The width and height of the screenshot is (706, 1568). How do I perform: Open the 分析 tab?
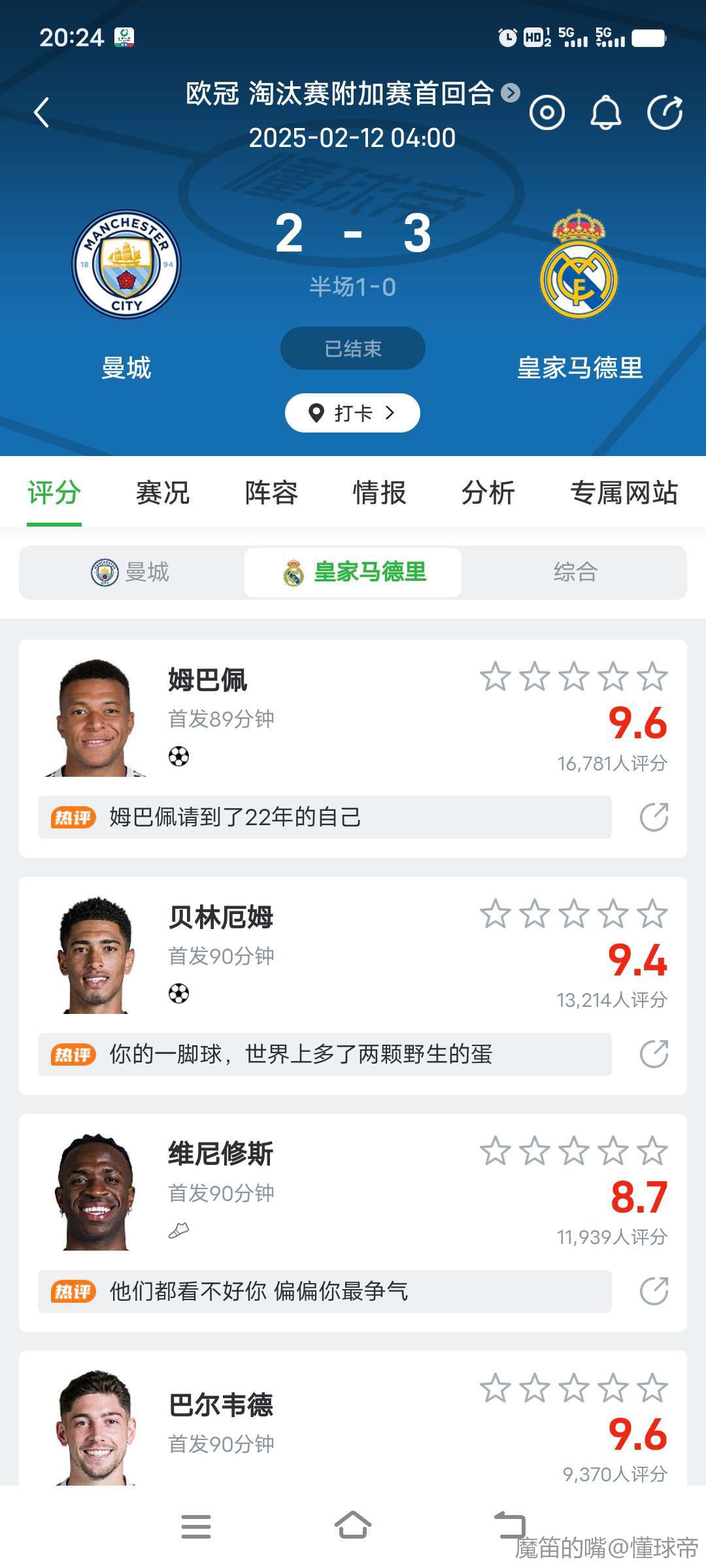pos(488,493)
